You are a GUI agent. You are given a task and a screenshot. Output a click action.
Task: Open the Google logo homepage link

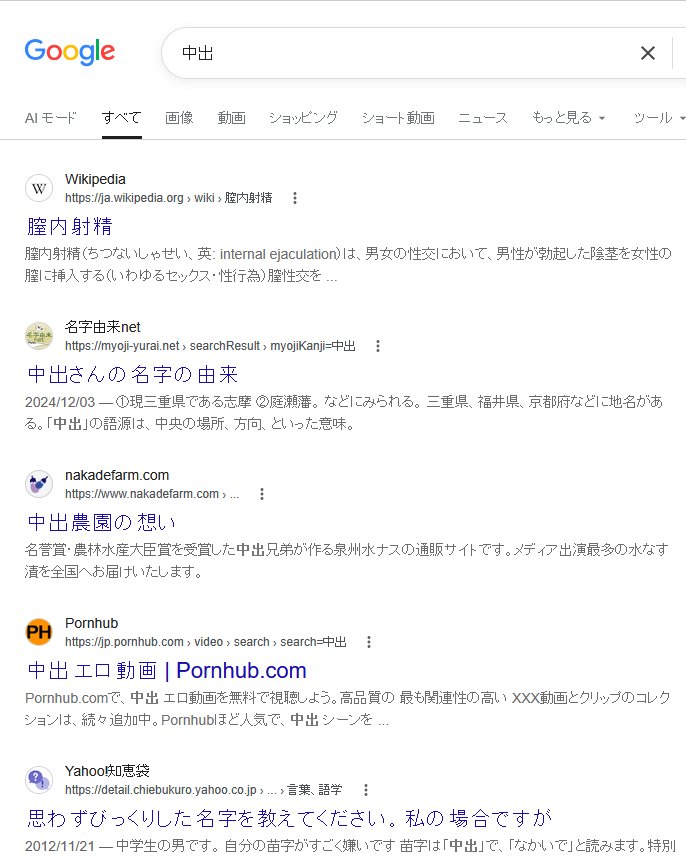click(70, 52)
